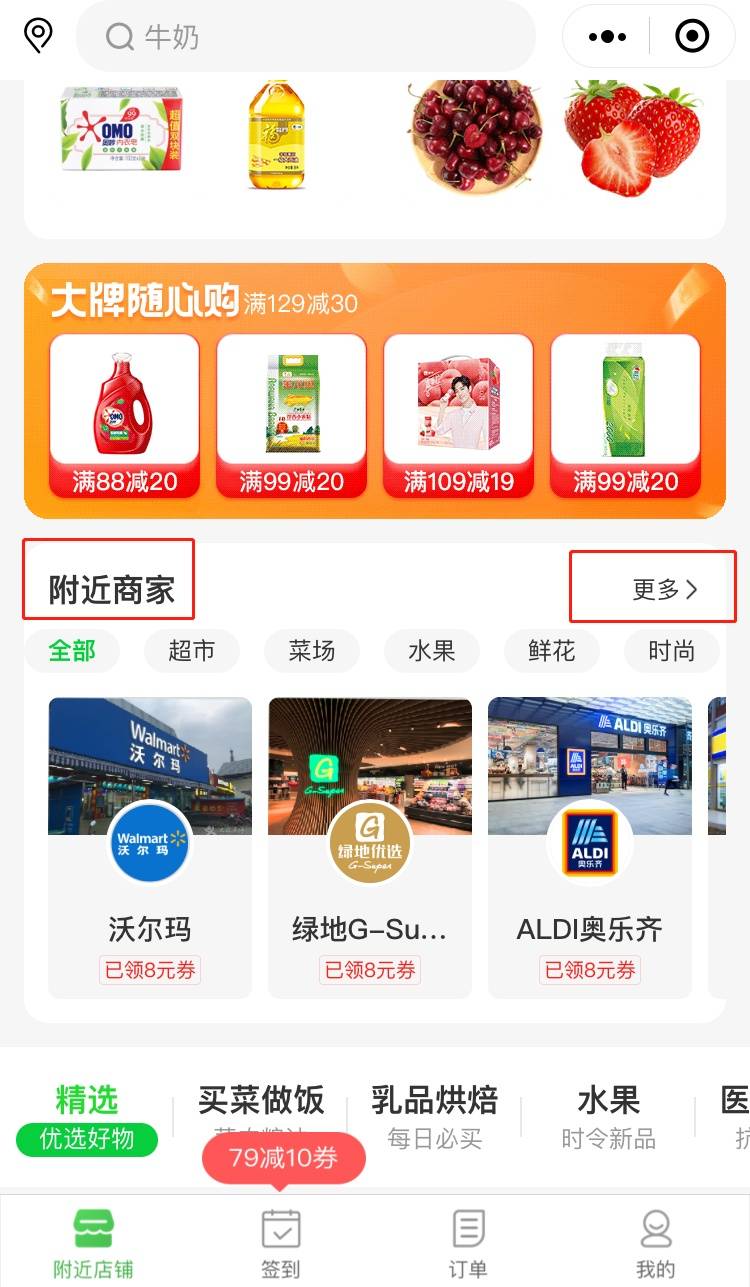Viewport: 750px width, 1287px height.
Task: Select the 全部 merchant filter
Action: 72,651
